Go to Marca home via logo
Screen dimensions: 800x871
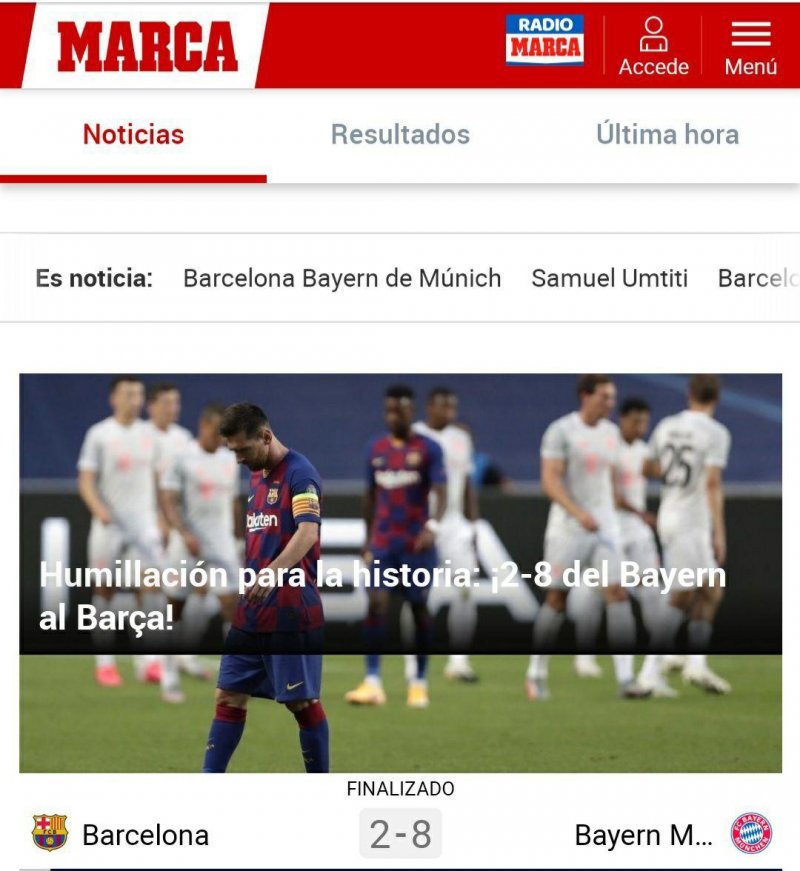pos(147,46)
